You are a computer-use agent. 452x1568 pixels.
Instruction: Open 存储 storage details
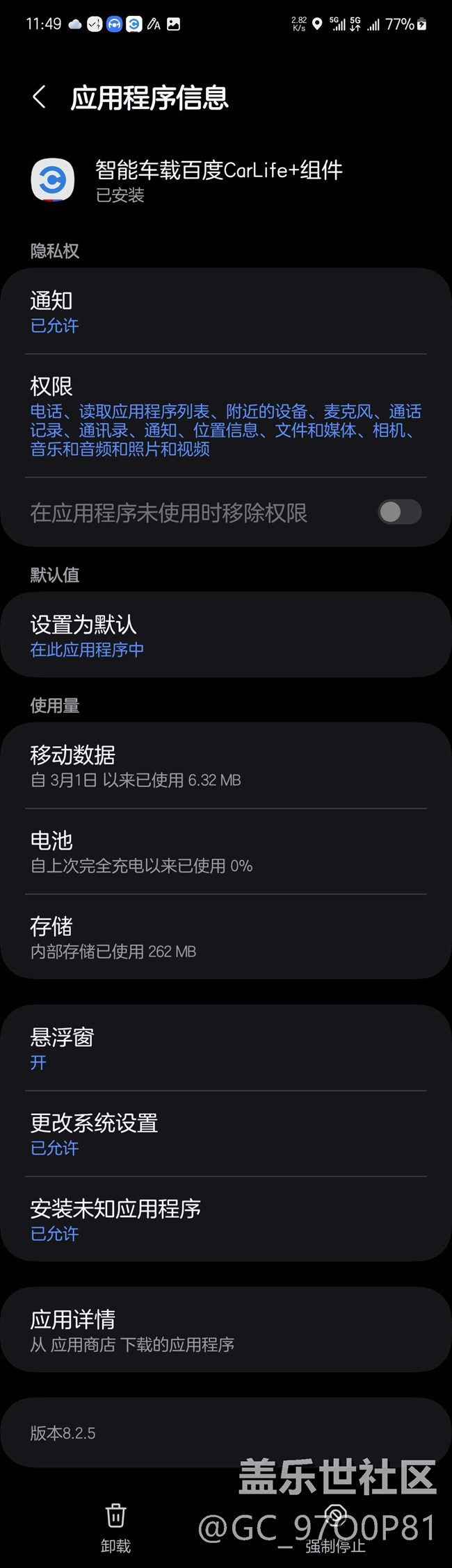tap(226, 936)
